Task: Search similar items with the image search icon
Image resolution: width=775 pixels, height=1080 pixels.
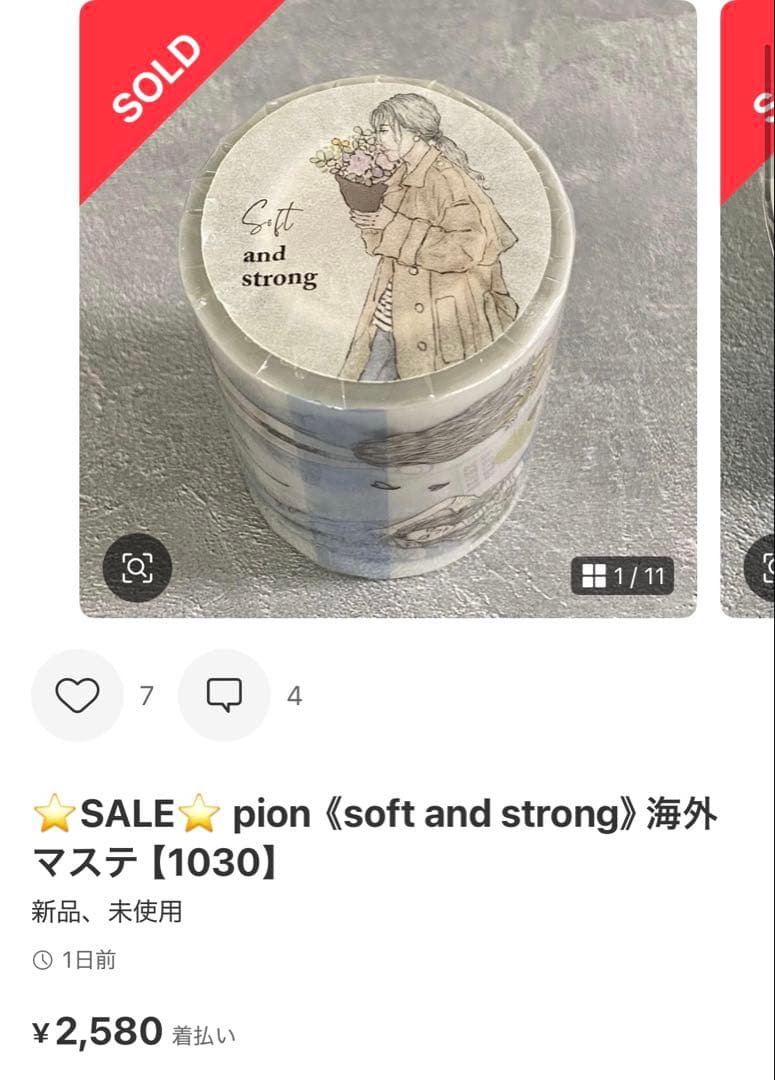Action: click(x=137, y=568)
